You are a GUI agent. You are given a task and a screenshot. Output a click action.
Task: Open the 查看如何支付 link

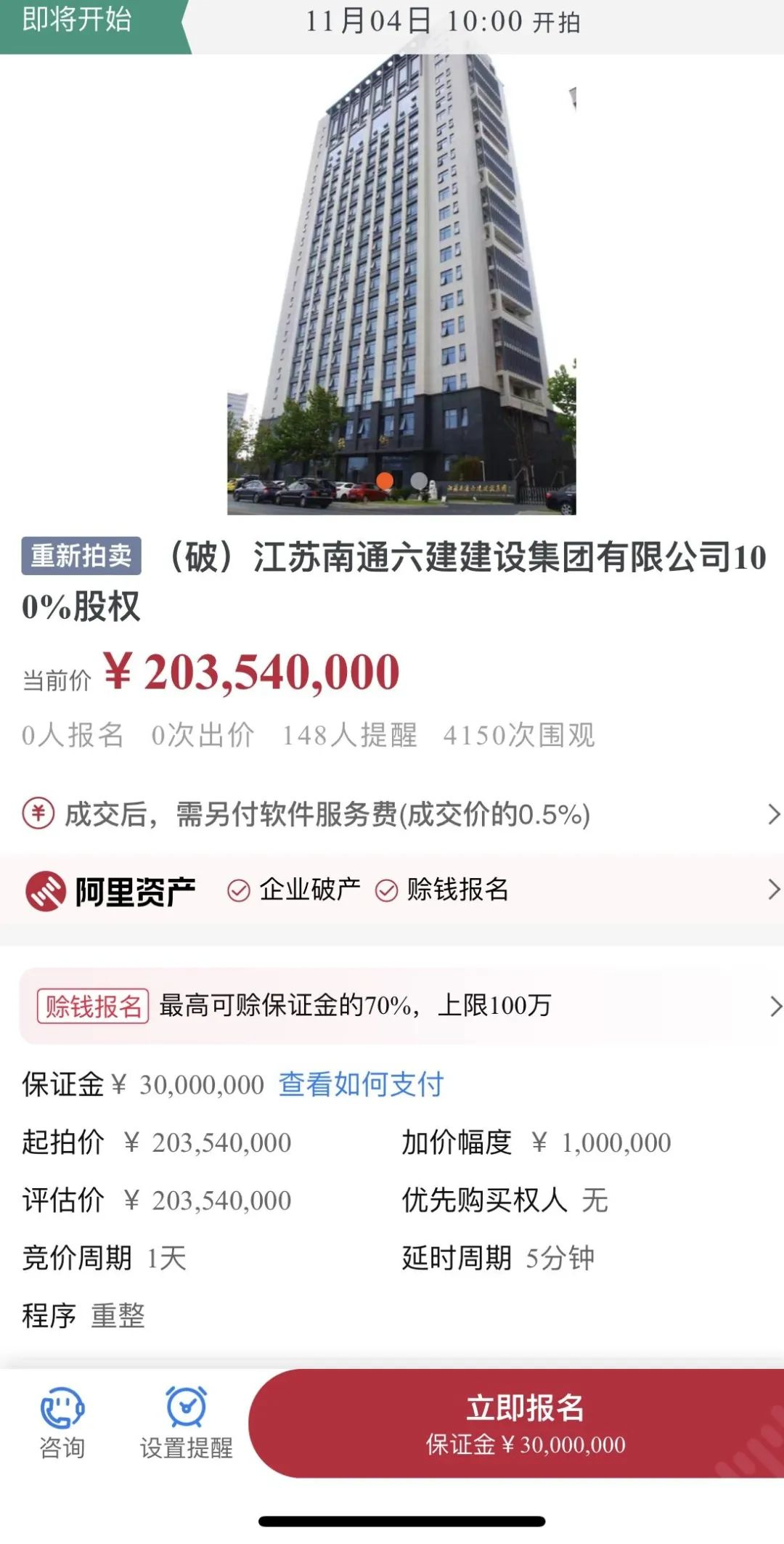click(361, 1084)
